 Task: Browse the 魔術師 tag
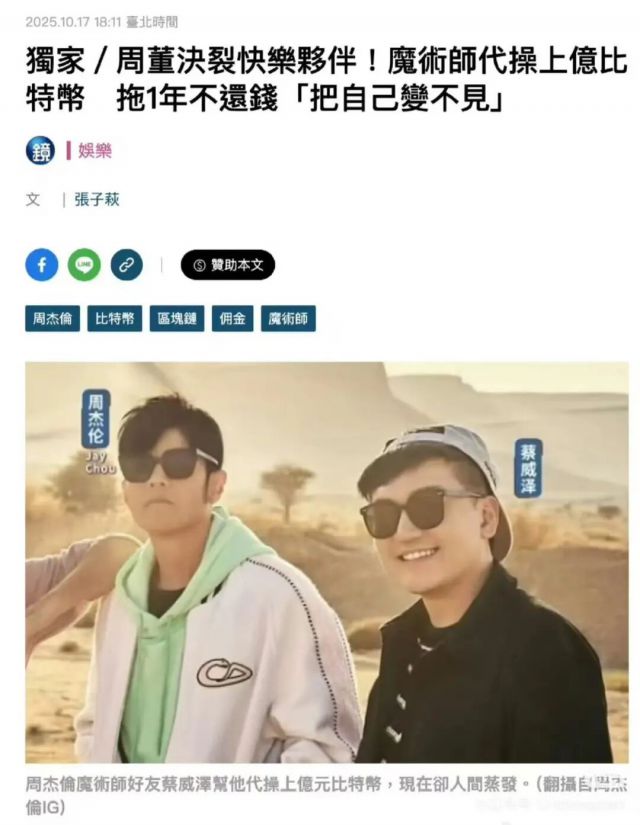(289, 319)
